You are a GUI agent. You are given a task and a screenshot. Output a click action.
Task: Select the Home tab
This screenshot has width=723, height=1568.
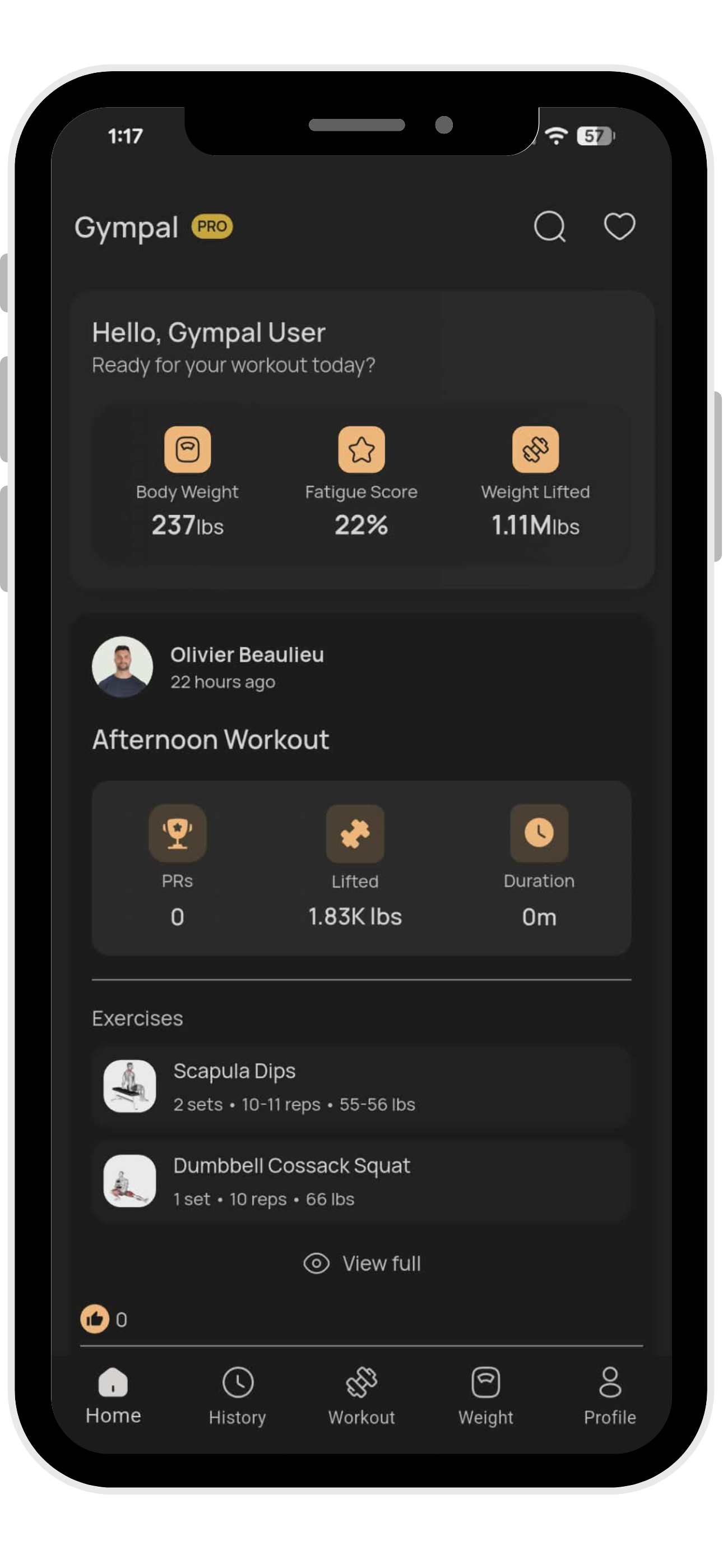[x=112, y=1398]
